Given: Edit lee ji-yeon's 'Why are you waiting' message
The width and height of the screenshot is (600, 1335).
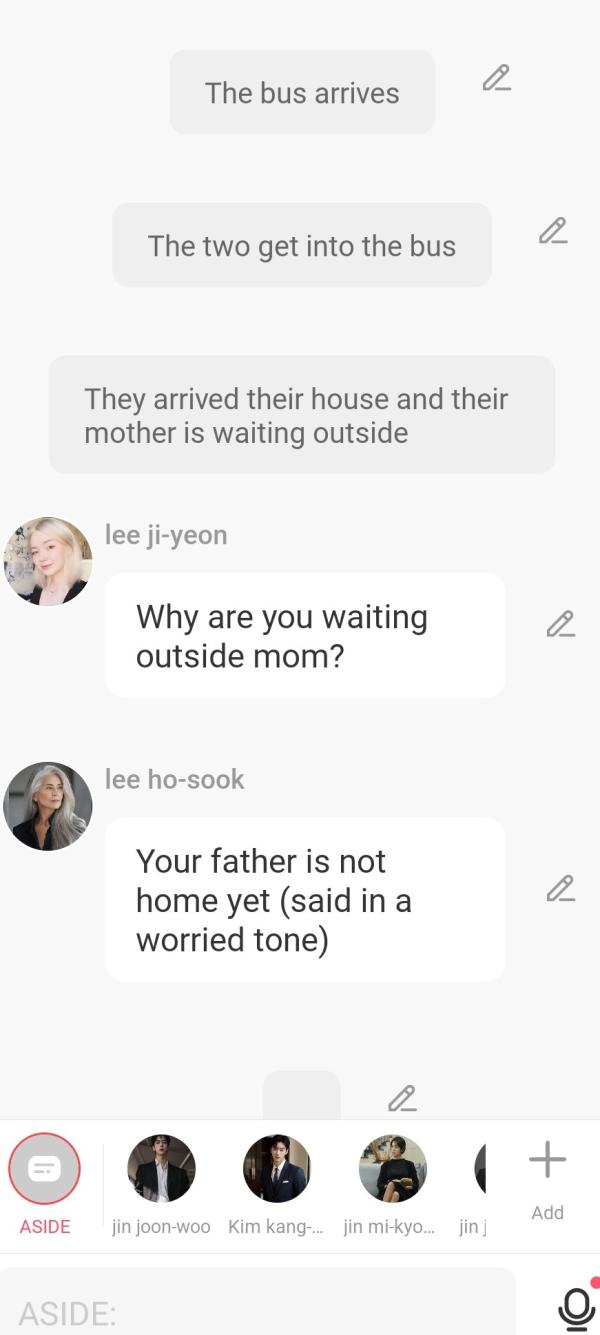Looking at the screenshot, I should coord(560,624).
